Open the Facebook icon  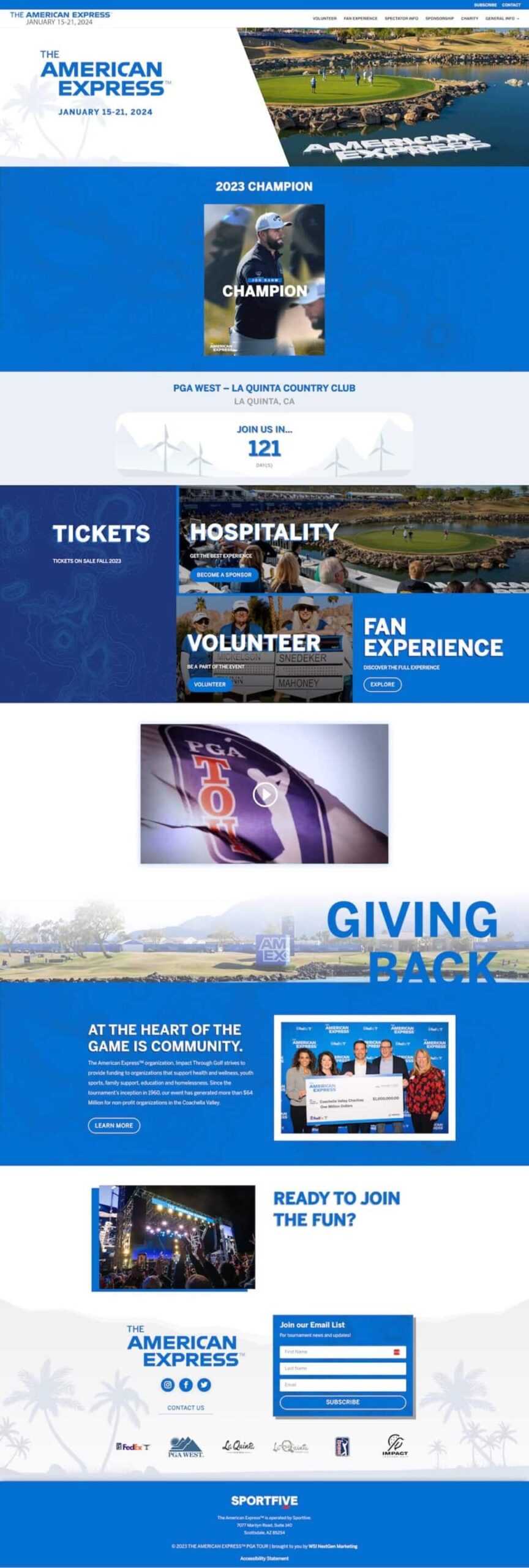click(186, 1385)
